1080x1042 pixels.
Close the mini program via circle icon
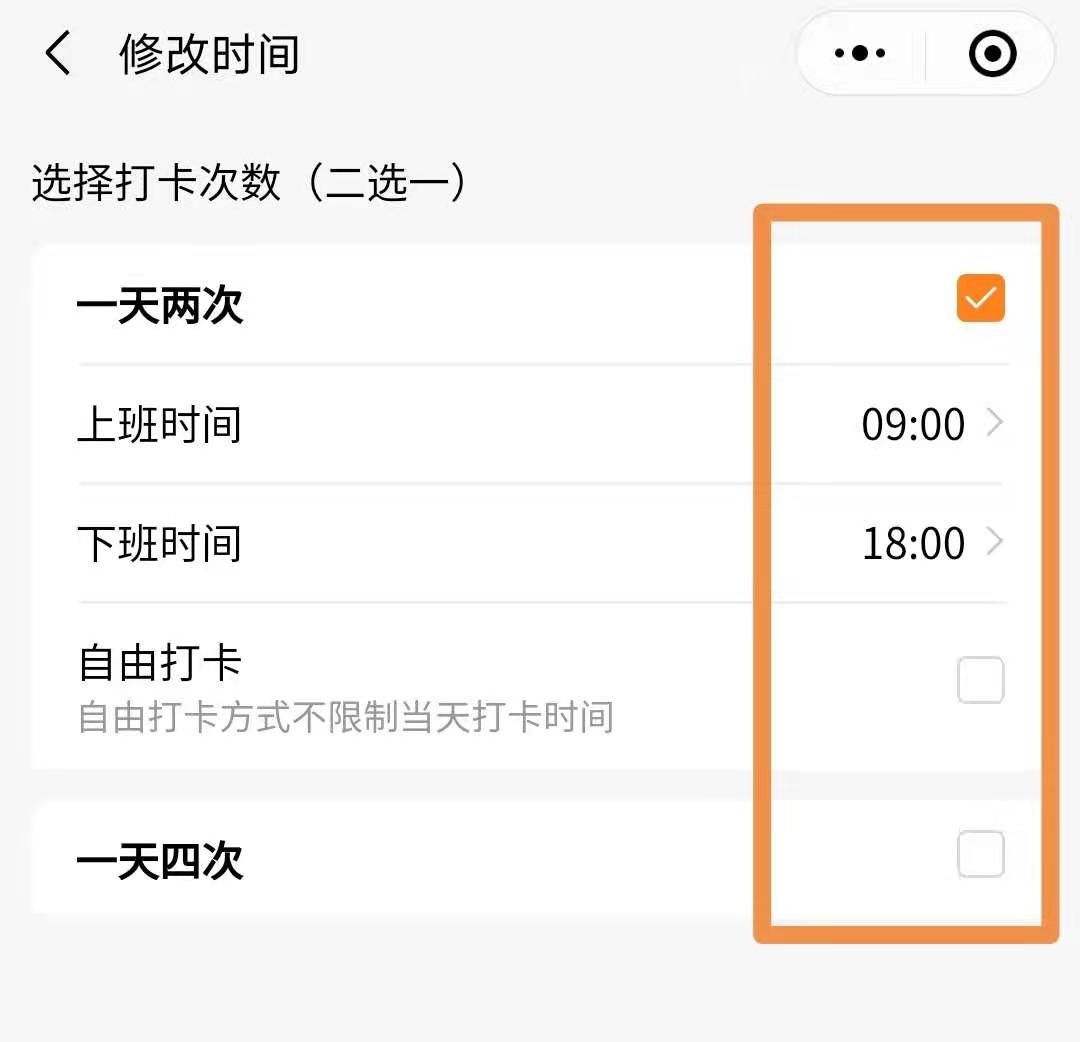click(992, 54)
